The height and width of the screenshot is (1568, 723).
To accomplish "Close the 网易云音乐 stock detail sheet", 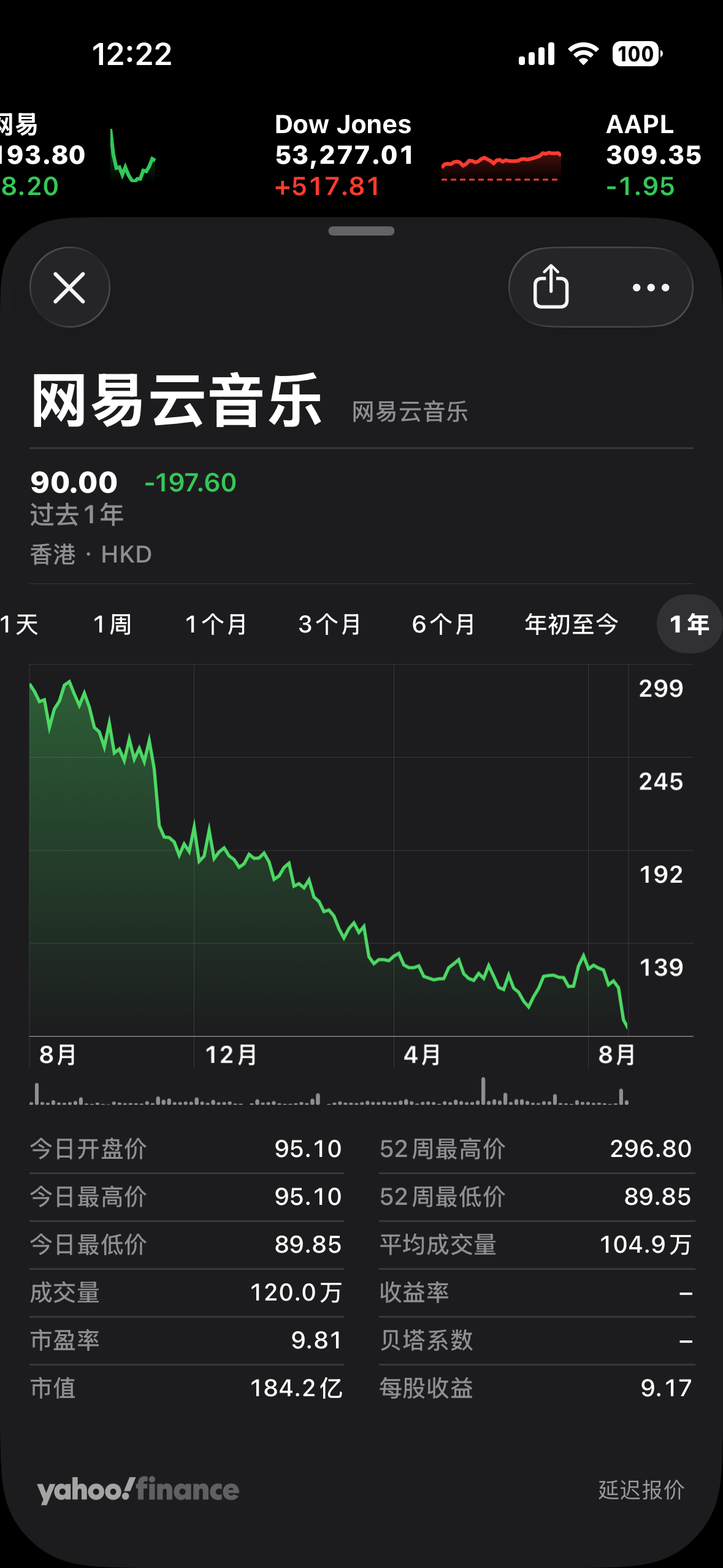I will pyautogui.click(x=69, y=287).
